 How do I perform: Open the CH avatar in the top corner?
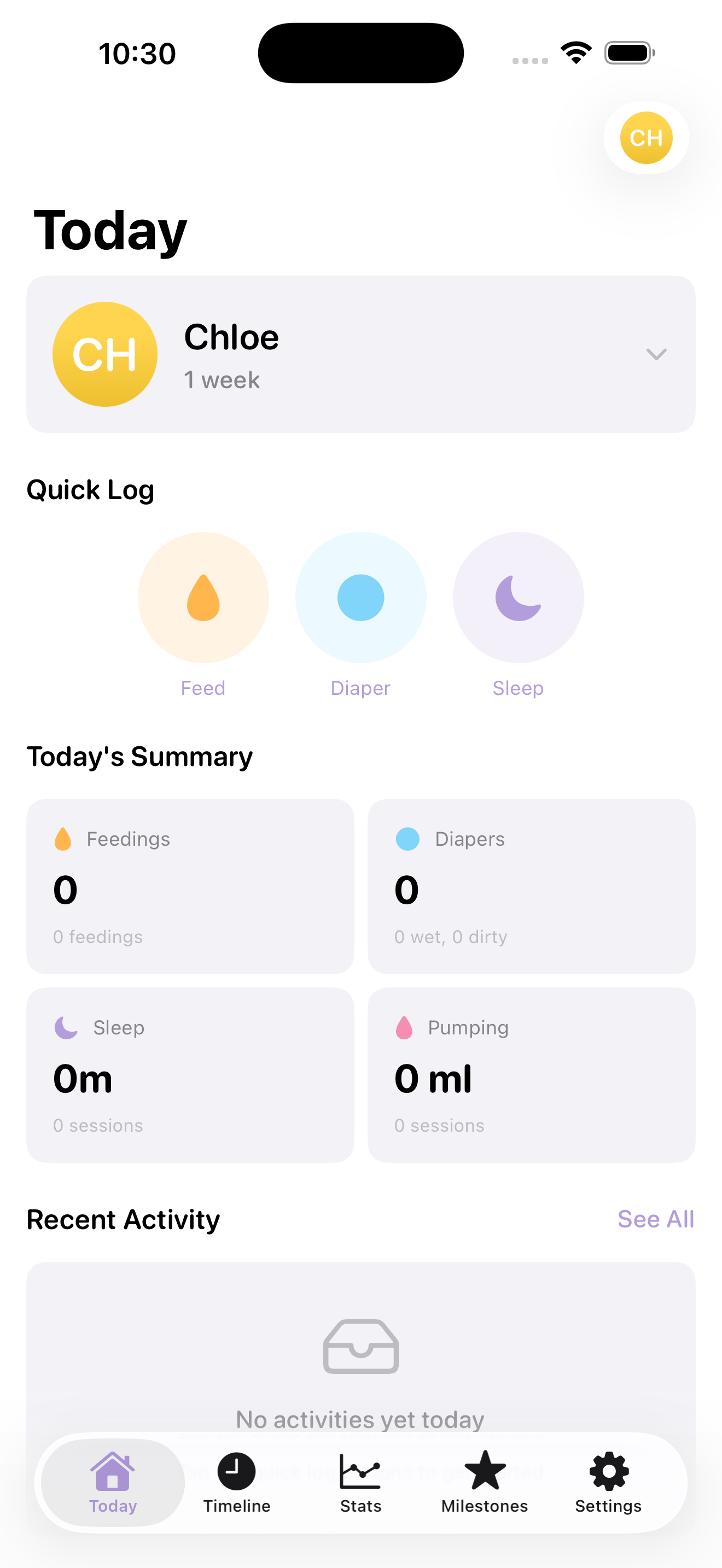pos(647,138)
